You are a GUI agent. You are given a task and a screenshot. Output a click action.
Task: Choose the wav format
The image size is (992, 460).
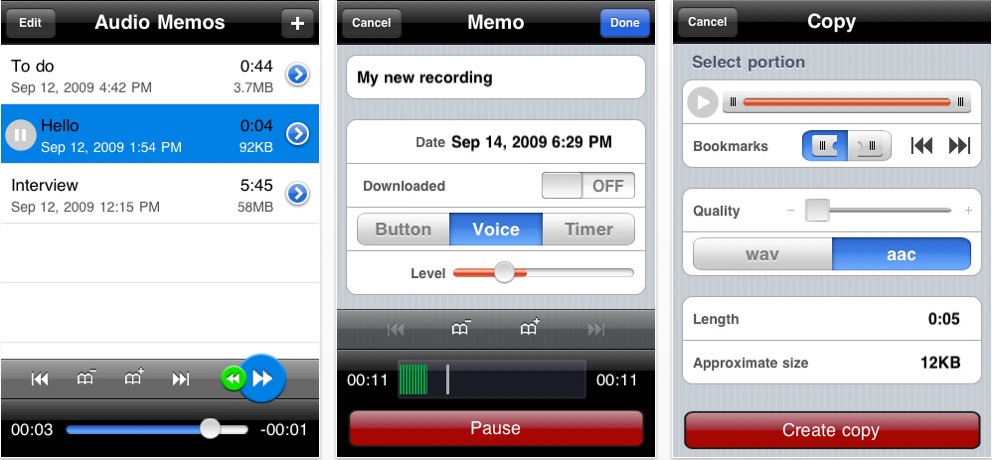762,255
